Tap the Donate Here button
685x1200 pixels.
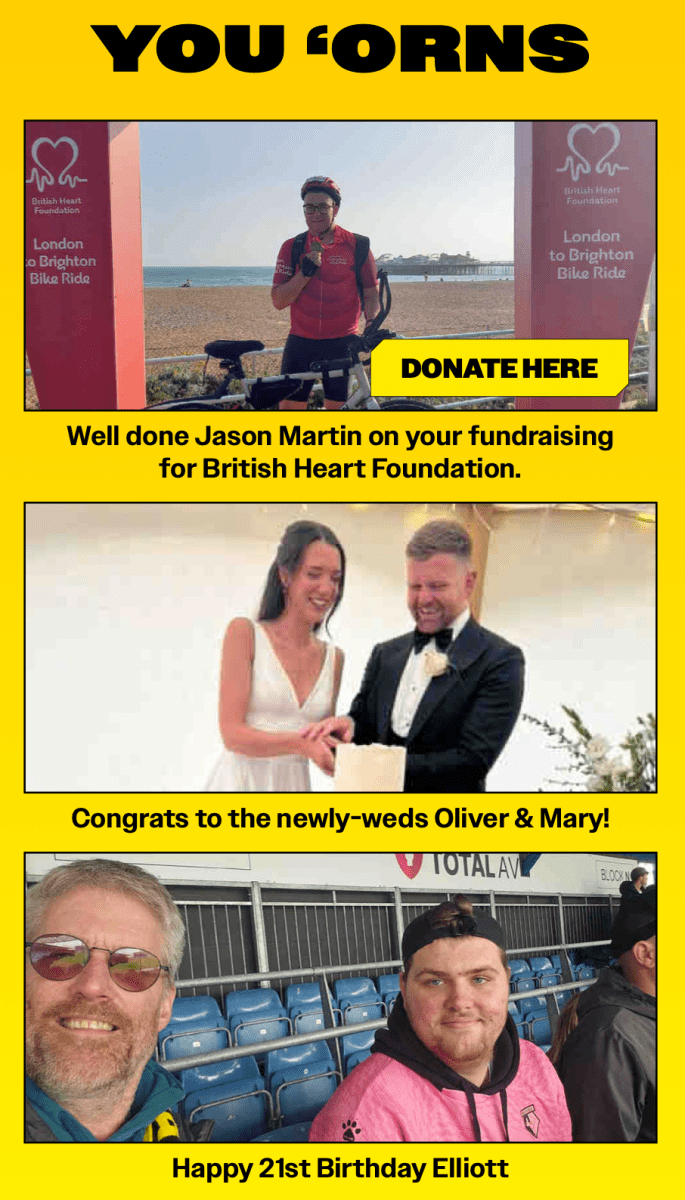coord(499,368)
